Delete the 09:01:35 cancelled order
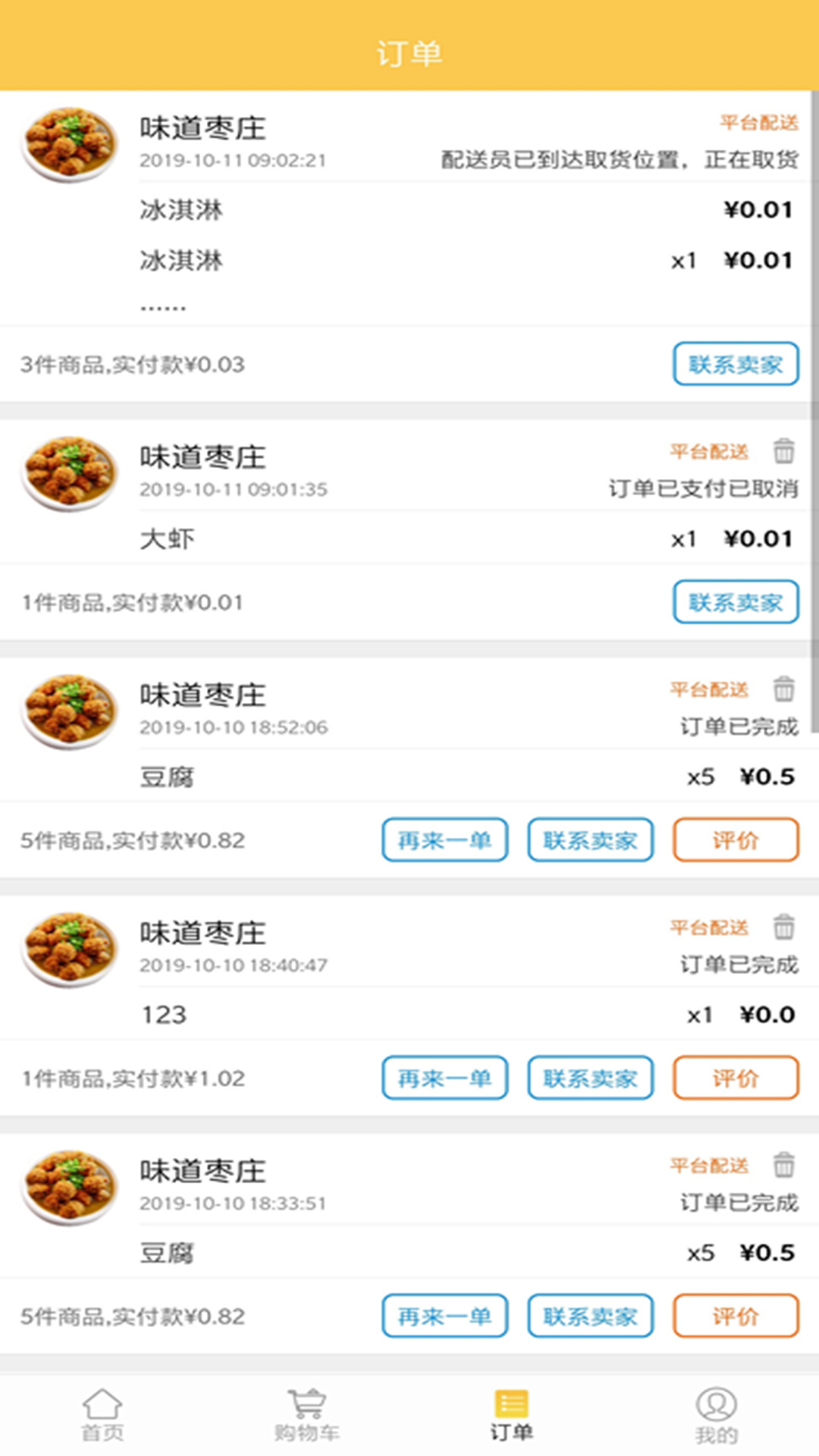The image size is (819, 1456). pyautogui.click(x=783, y=450)
